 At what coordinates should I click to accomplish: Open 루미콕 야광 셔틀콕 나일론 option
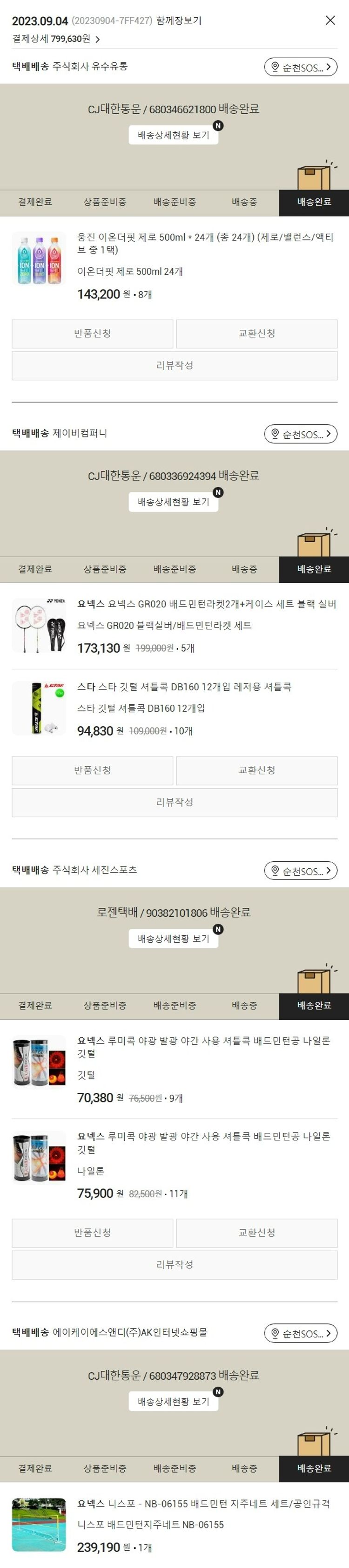click(203, 1143)
